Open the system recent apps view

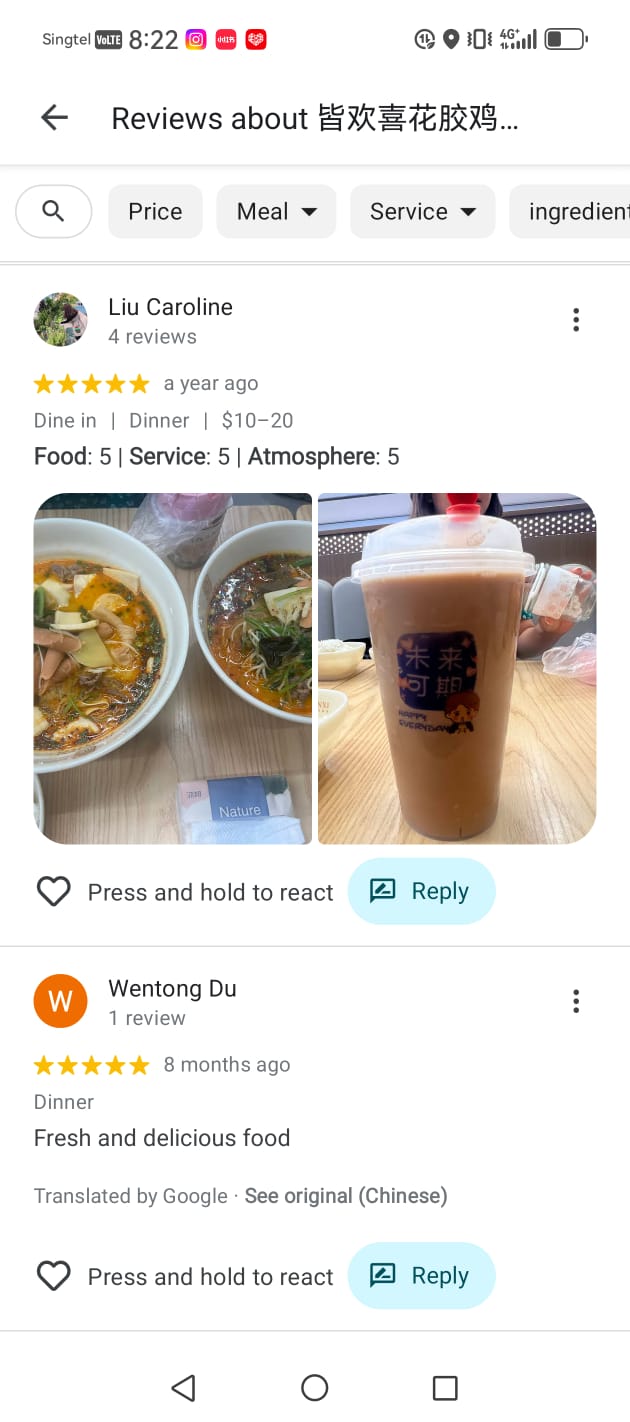coord(445,1387)
